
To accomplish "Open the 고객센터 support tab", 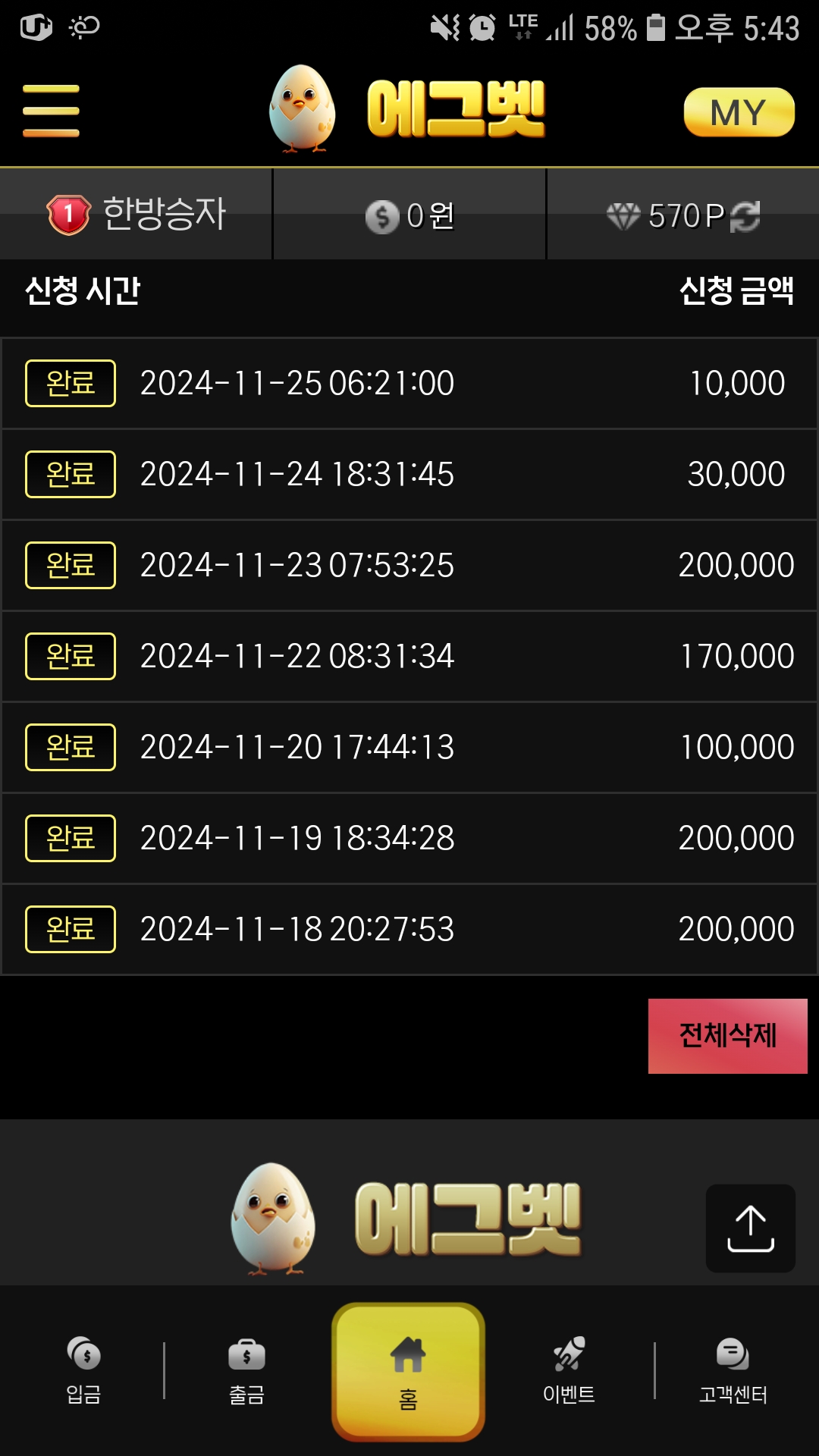I will (x=733, y=1370).
